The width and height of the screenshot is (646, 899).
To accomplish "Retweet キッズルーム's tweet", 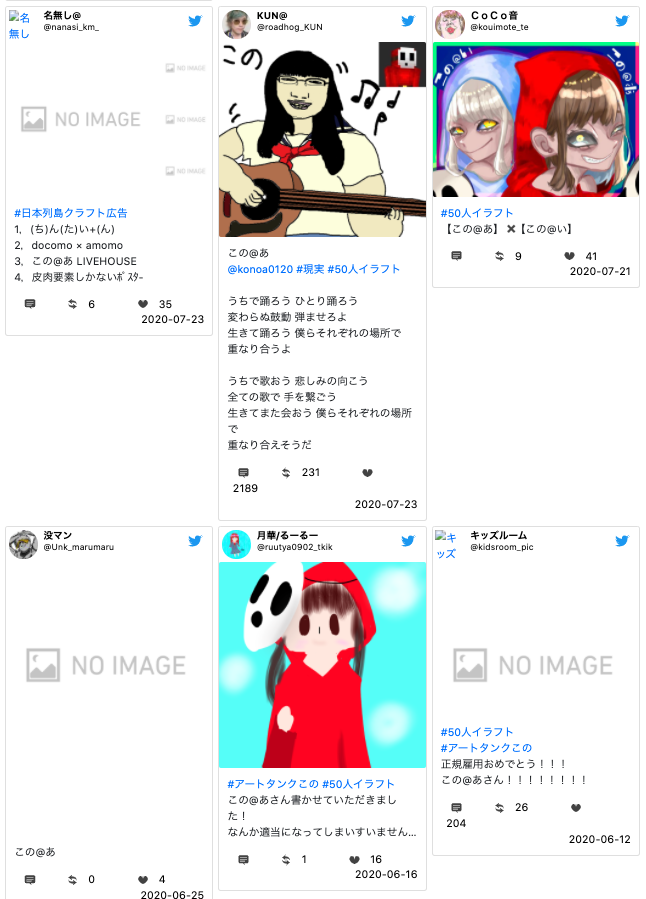I will (500, 807).
